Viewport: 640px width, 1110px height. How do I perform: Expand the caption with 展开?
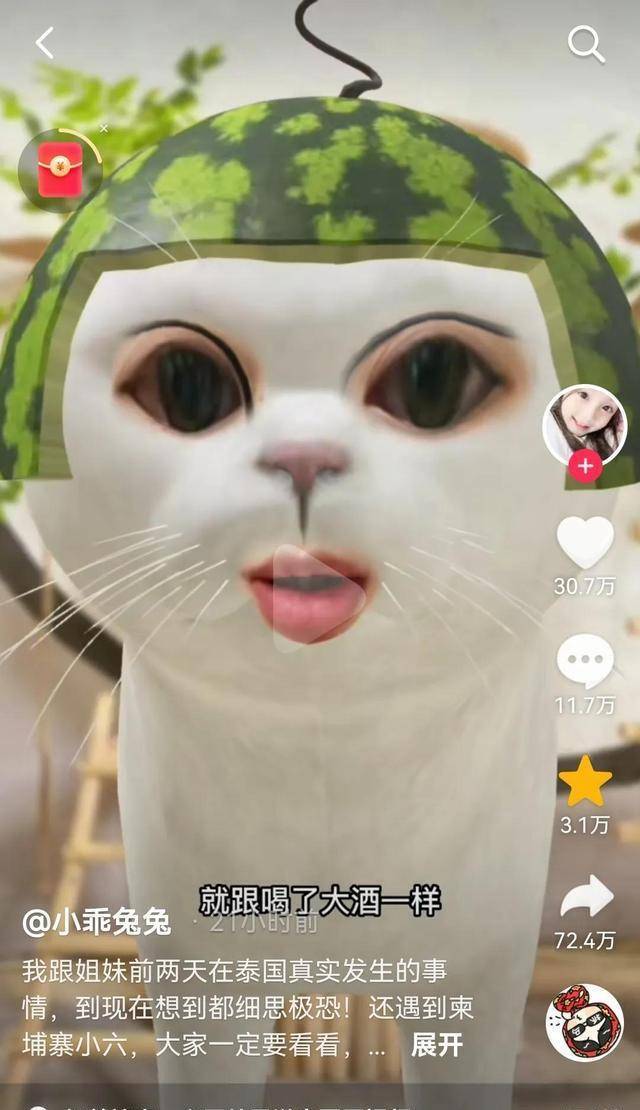click(437, 1045)
